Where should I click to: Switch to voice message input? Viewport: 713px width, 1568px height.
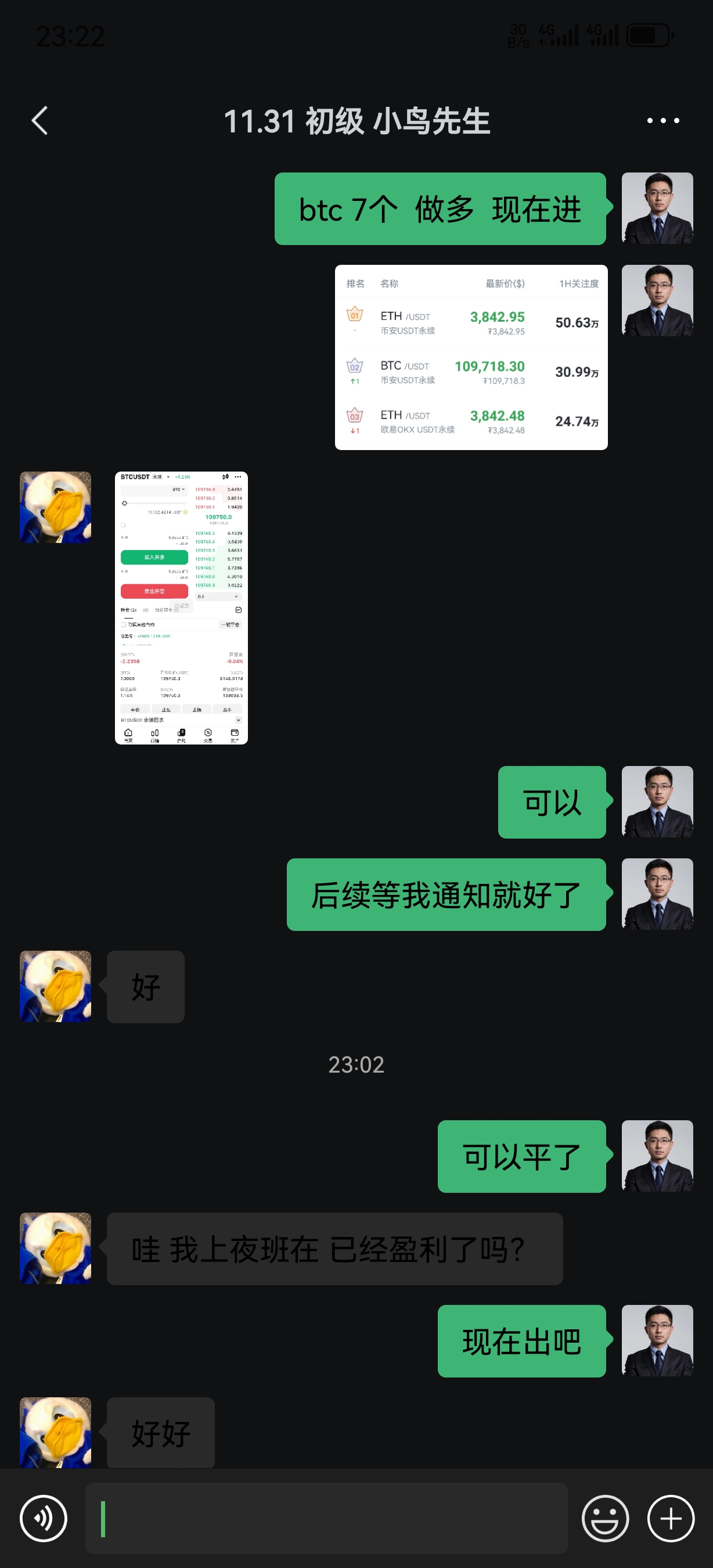[44, 1518]
